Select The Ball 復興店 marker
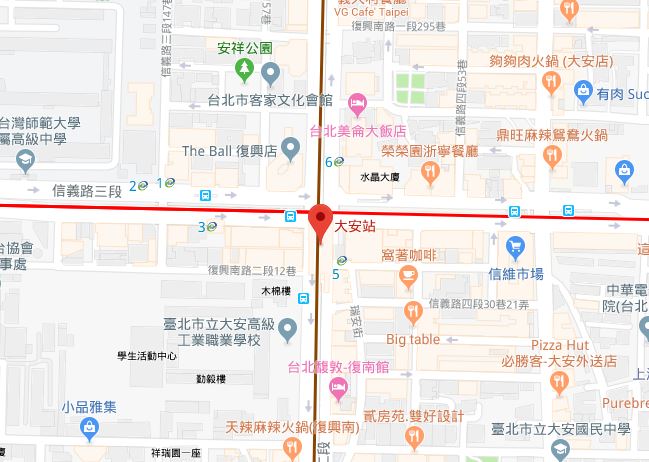This screenshot has width=649, height=462. tap(291, 152)
